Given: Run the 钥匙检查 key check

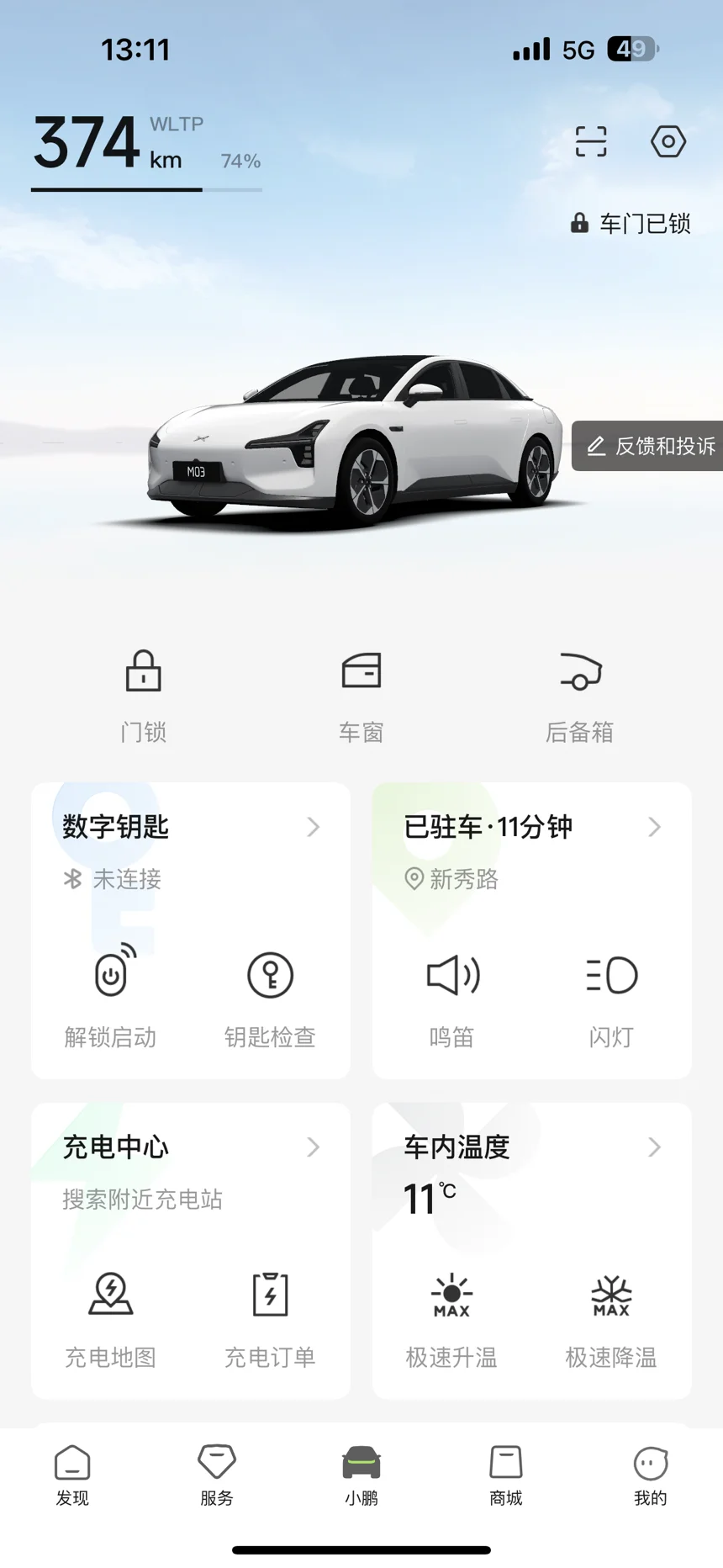Looking at the screenshot, I should coord(270,995).
